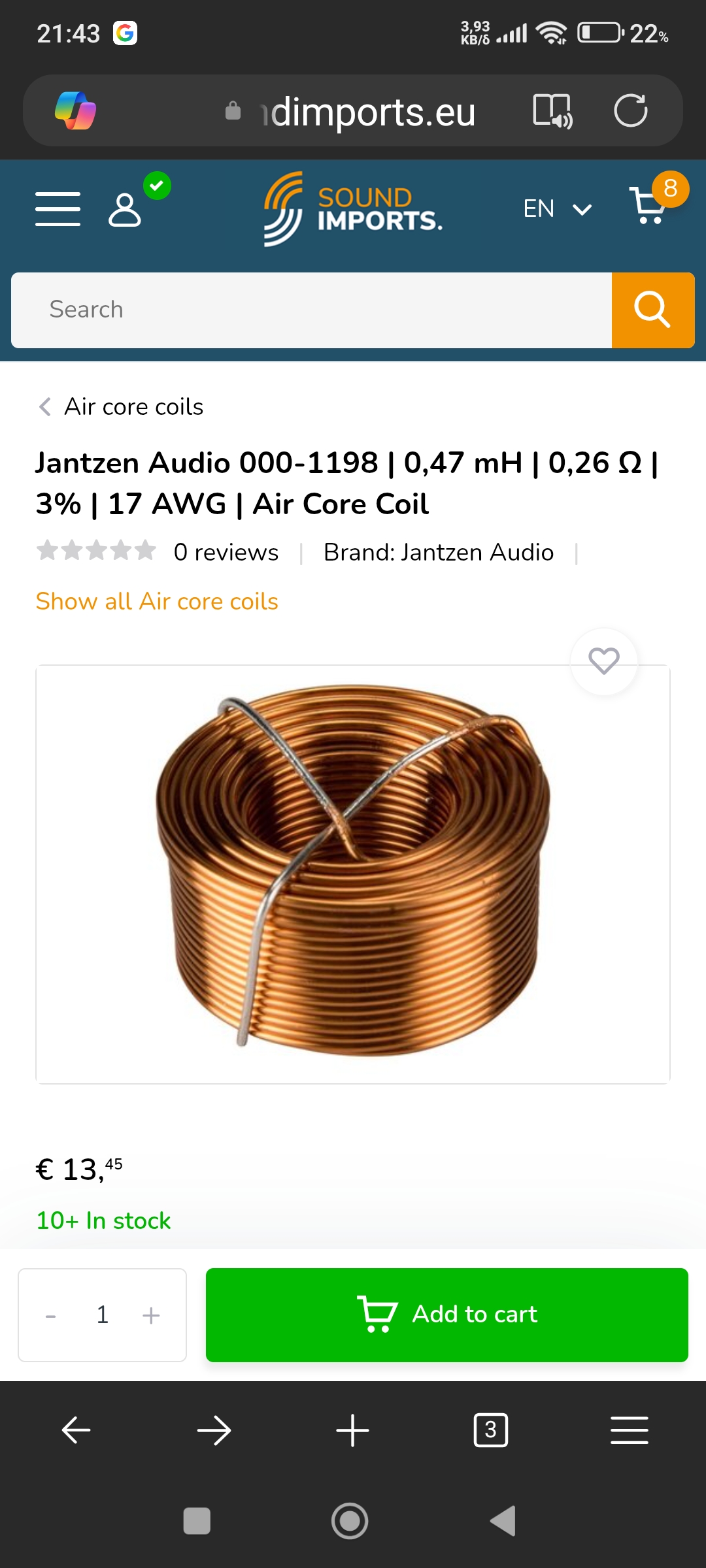Add coil to wishlist with heart icon
The height and width of the screenshot is (1568, 706).
pos(603,661)
